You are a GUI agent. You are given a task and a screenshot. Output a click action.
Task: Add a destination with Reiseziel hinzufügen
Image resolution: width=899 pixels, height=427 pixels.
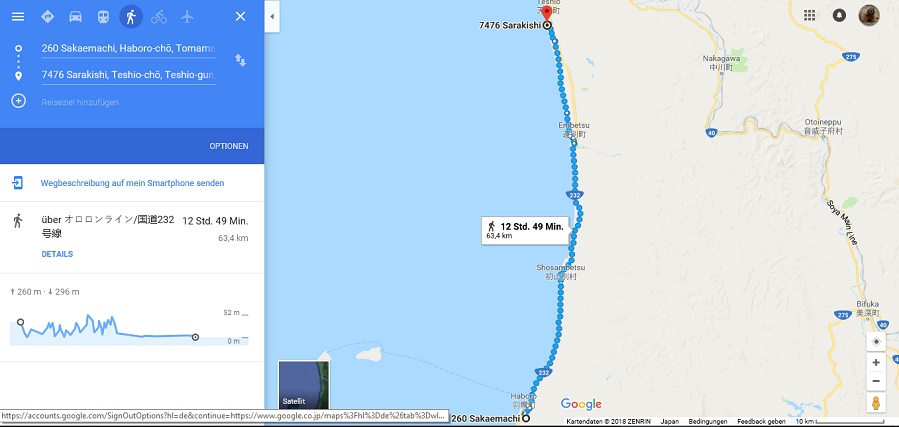80,102
